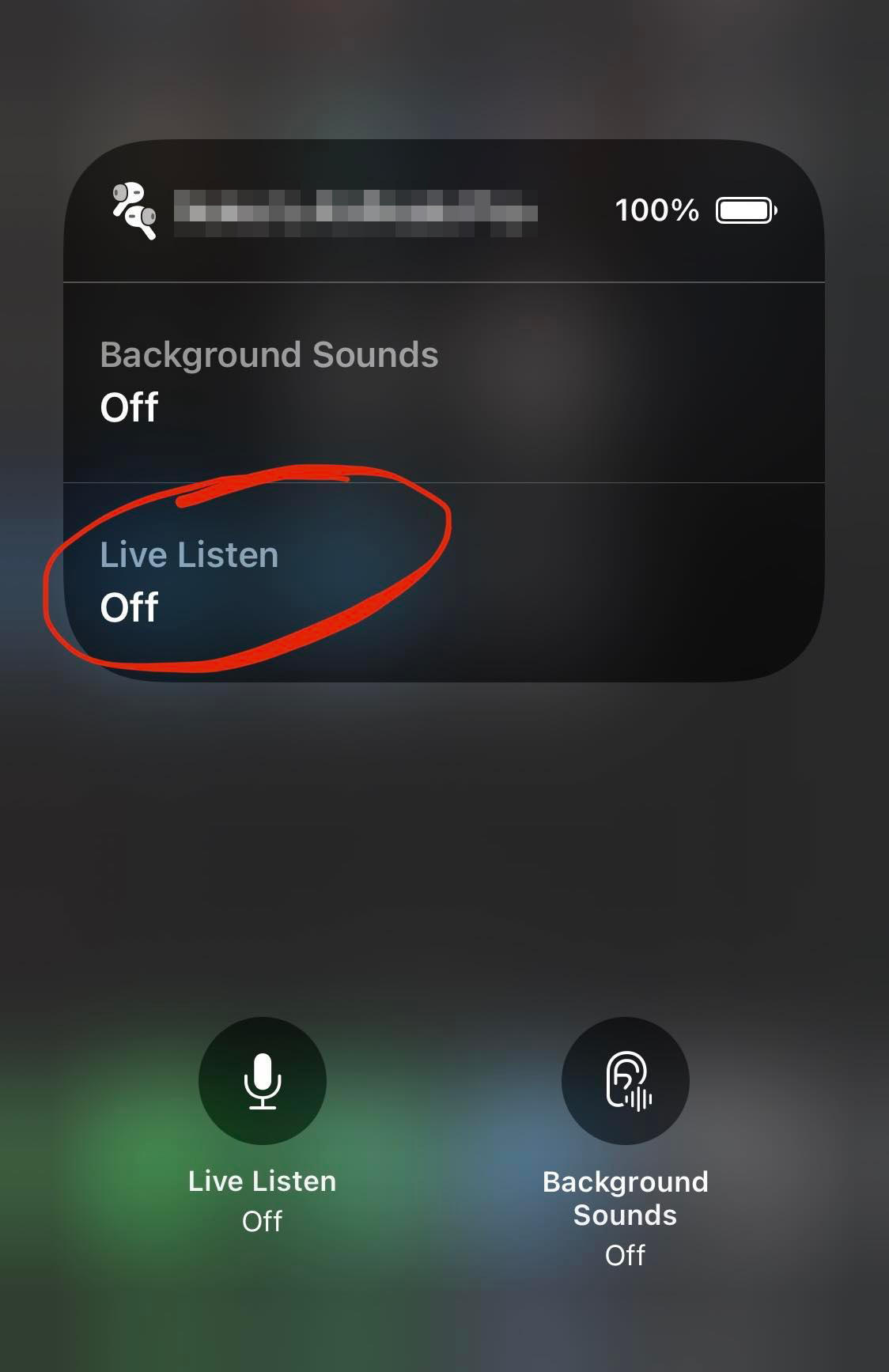
Task: Open the Live Listen row in card
Action: tap(443, 581)
